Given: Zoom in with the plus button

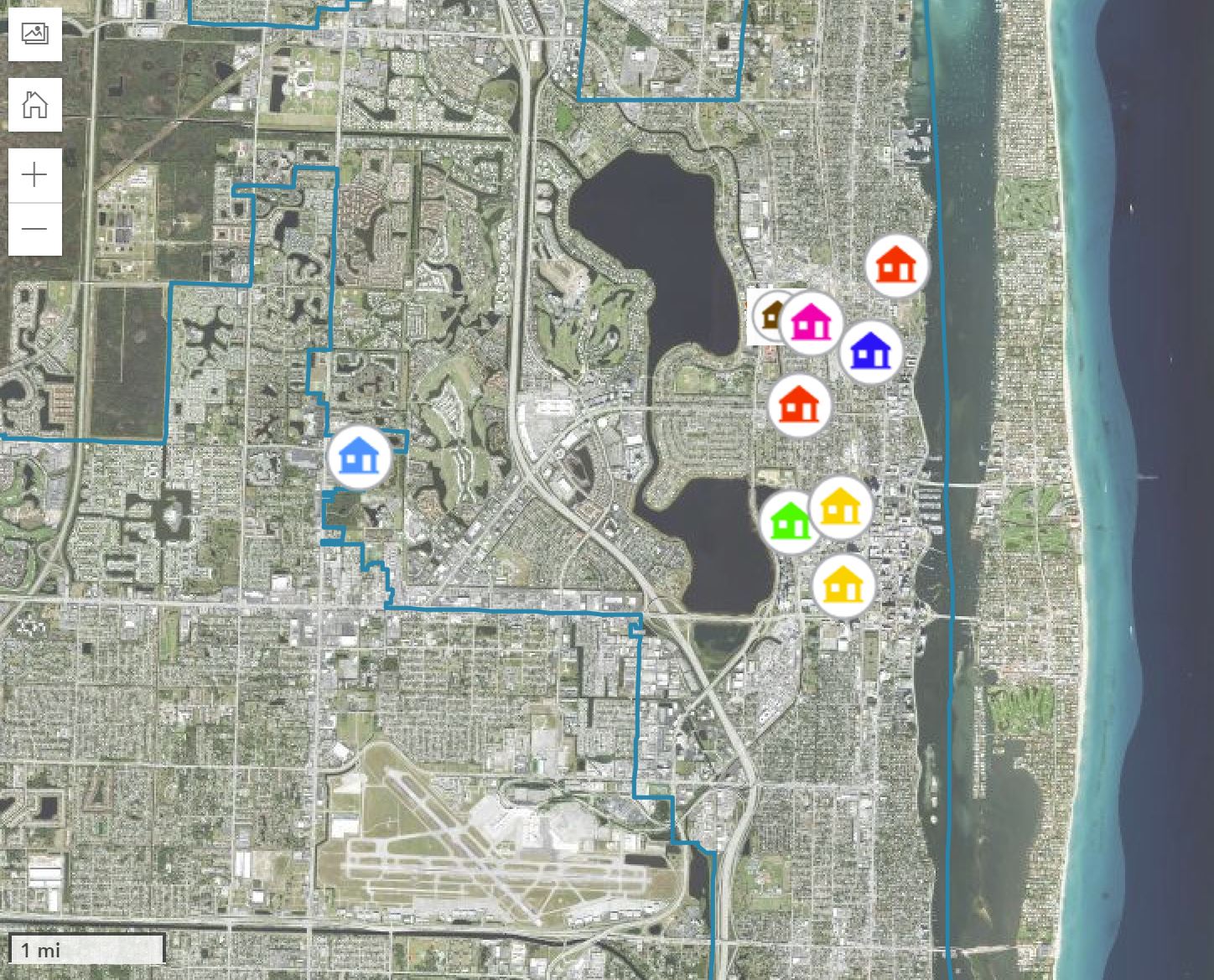Looking at the screenshot, I should click(x=34, y=175).
